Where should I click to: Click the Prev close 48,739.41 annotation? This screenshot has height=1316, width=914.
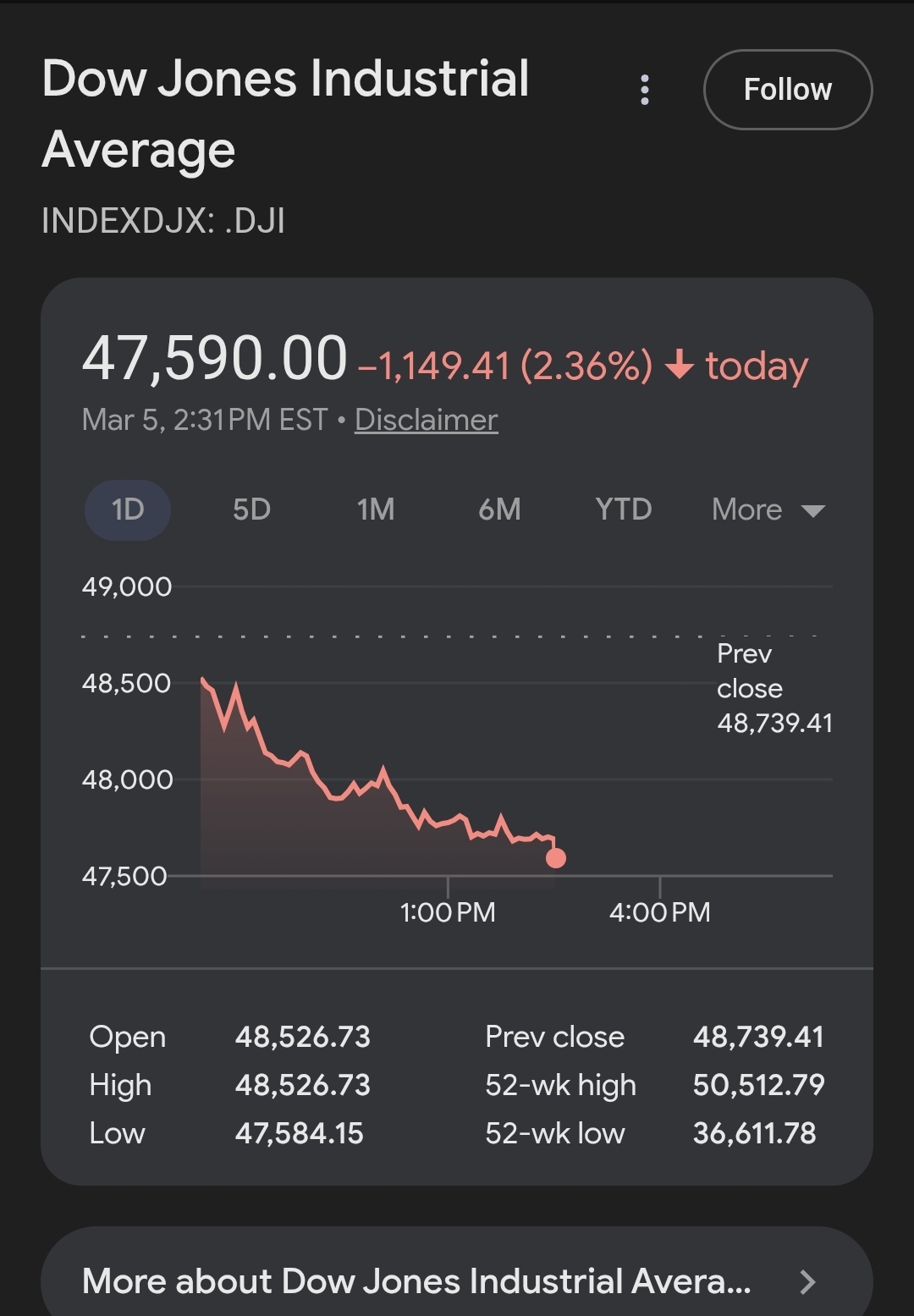coord(774,687)
